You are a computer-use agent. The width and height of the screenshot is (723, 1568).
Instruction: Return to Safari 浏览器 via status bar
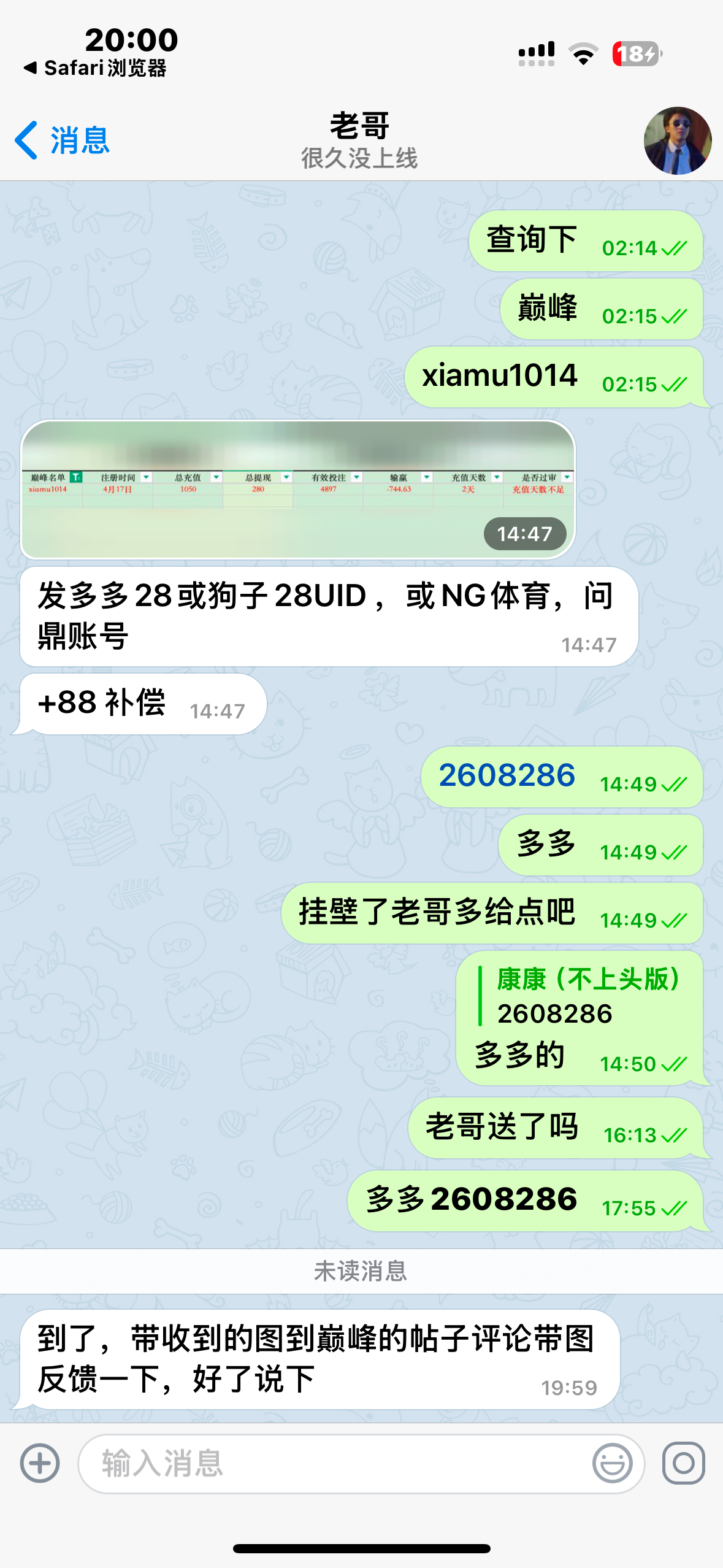pos(95,68)
